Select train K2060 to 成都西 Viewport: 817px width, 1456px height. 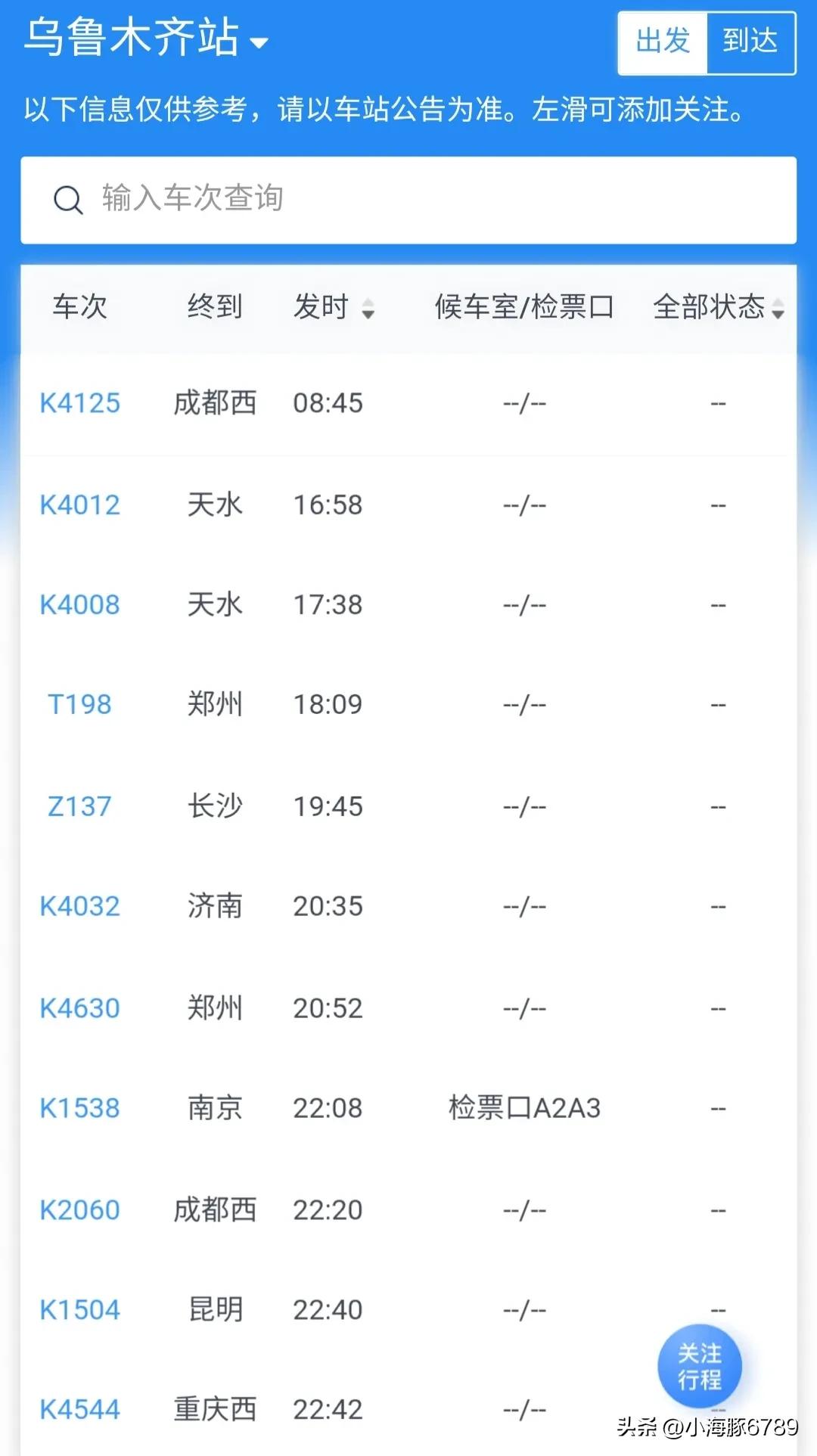point(79,1209)
